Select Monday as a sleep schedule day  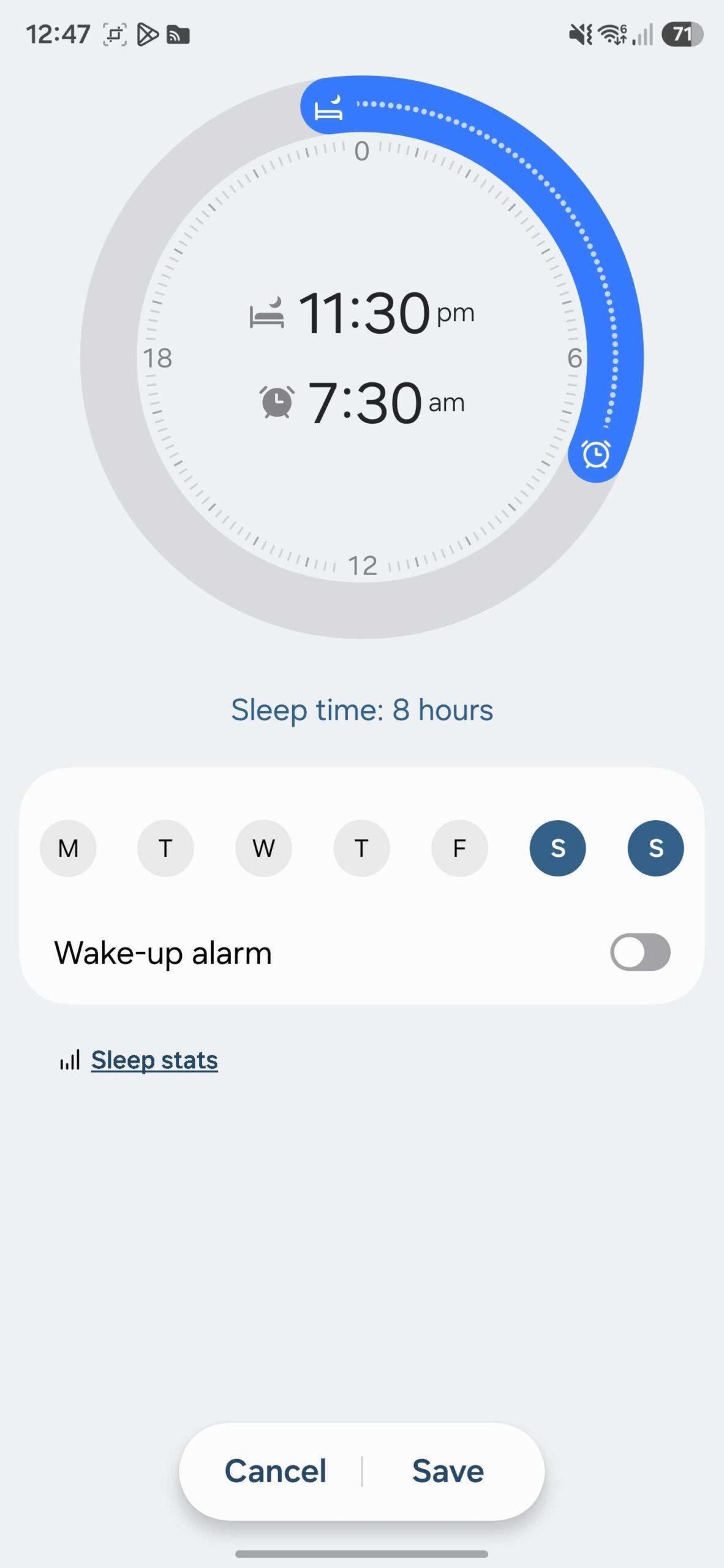(67, 848)
